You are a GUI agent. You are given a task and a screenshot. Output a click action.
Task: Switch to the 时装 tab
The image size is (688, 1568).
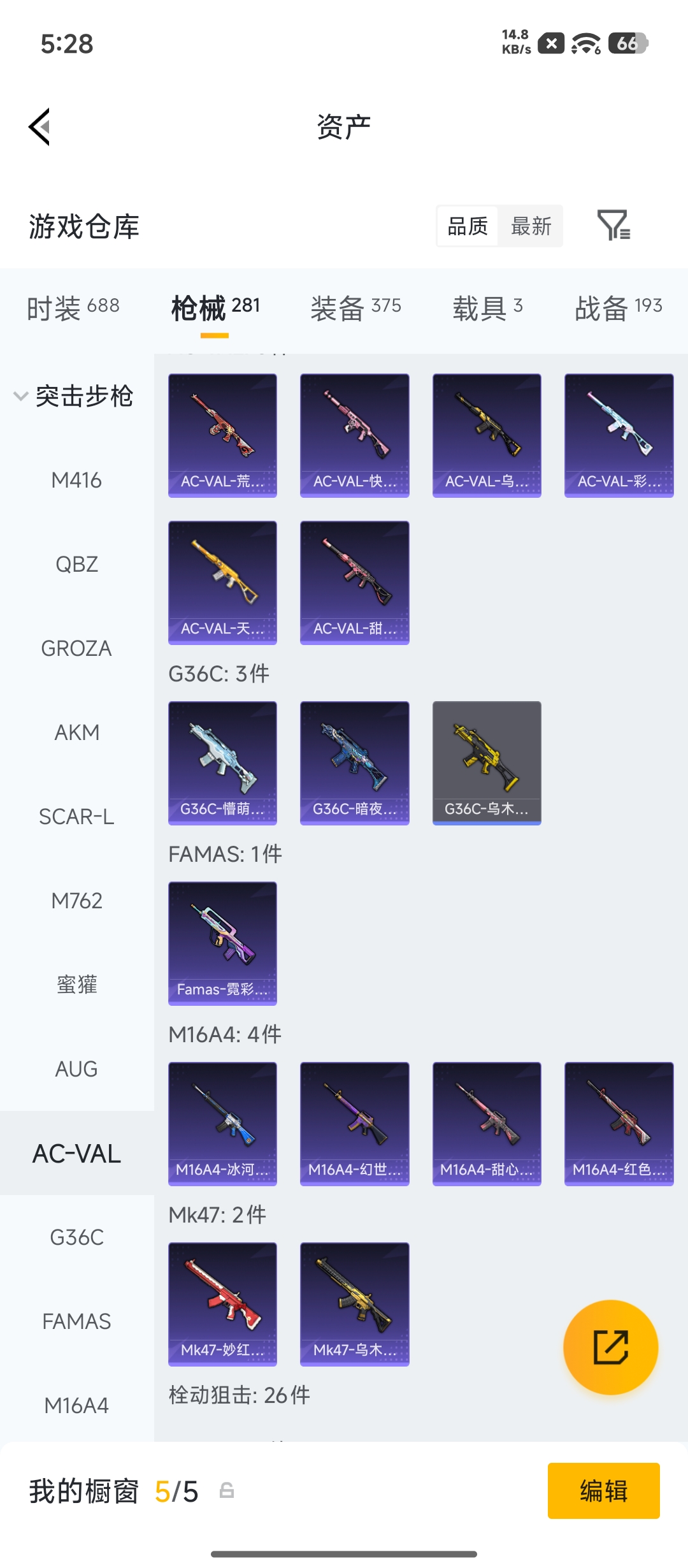(x=73, y=307)
